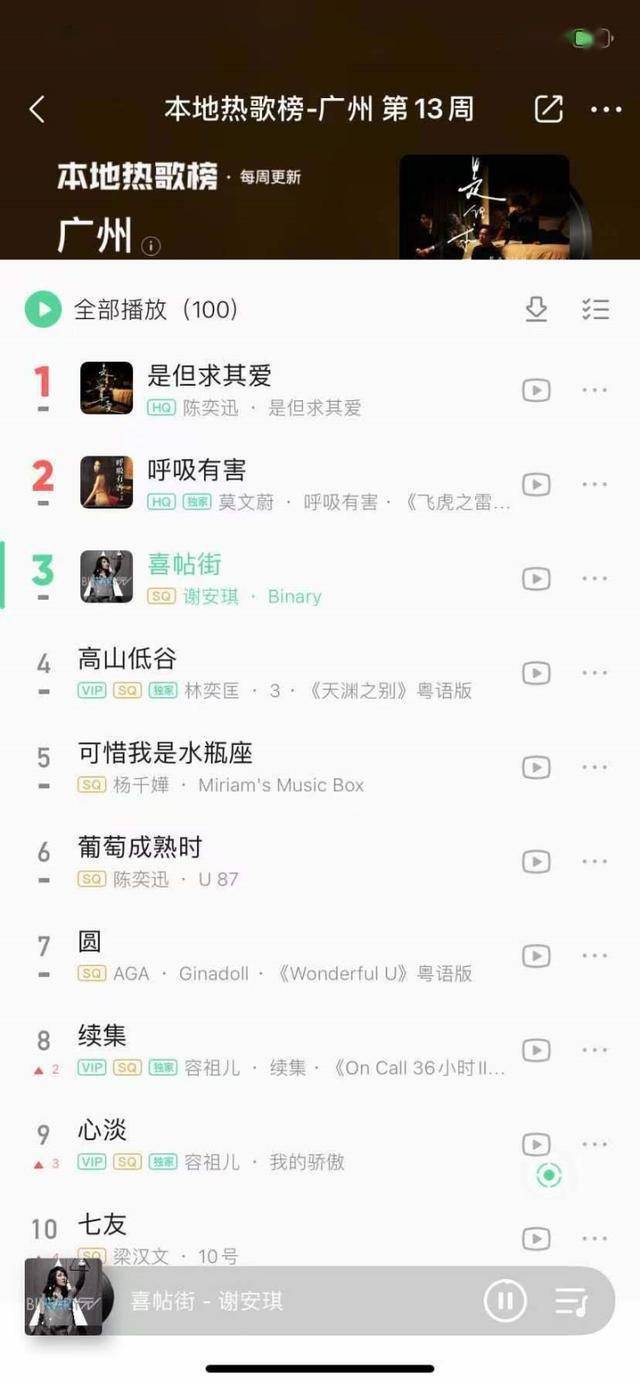
Task: Open the full player from the album cover
Action: [x=63, y=1297]
